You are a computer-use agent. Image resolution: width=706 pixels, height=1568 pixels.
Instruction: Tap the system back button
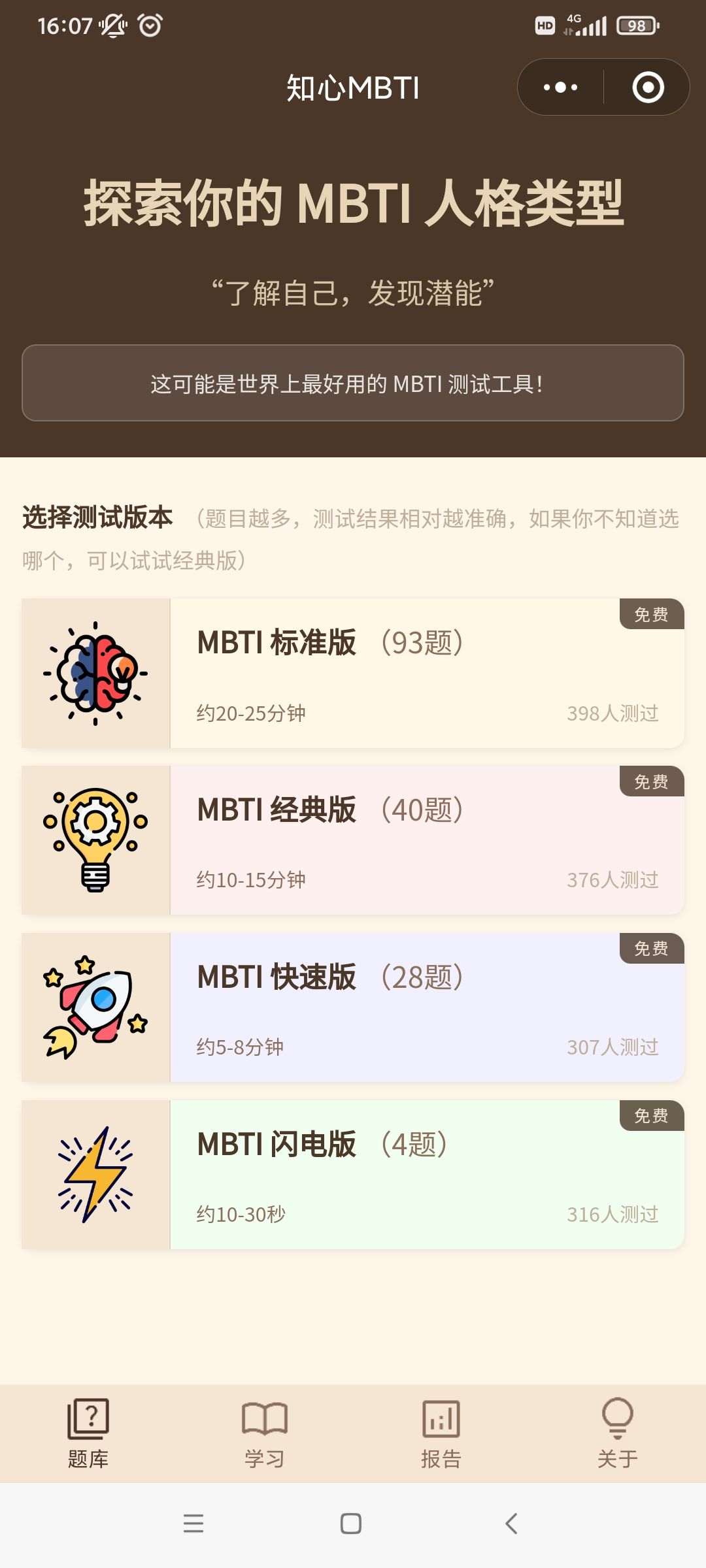click(511, 1524)
